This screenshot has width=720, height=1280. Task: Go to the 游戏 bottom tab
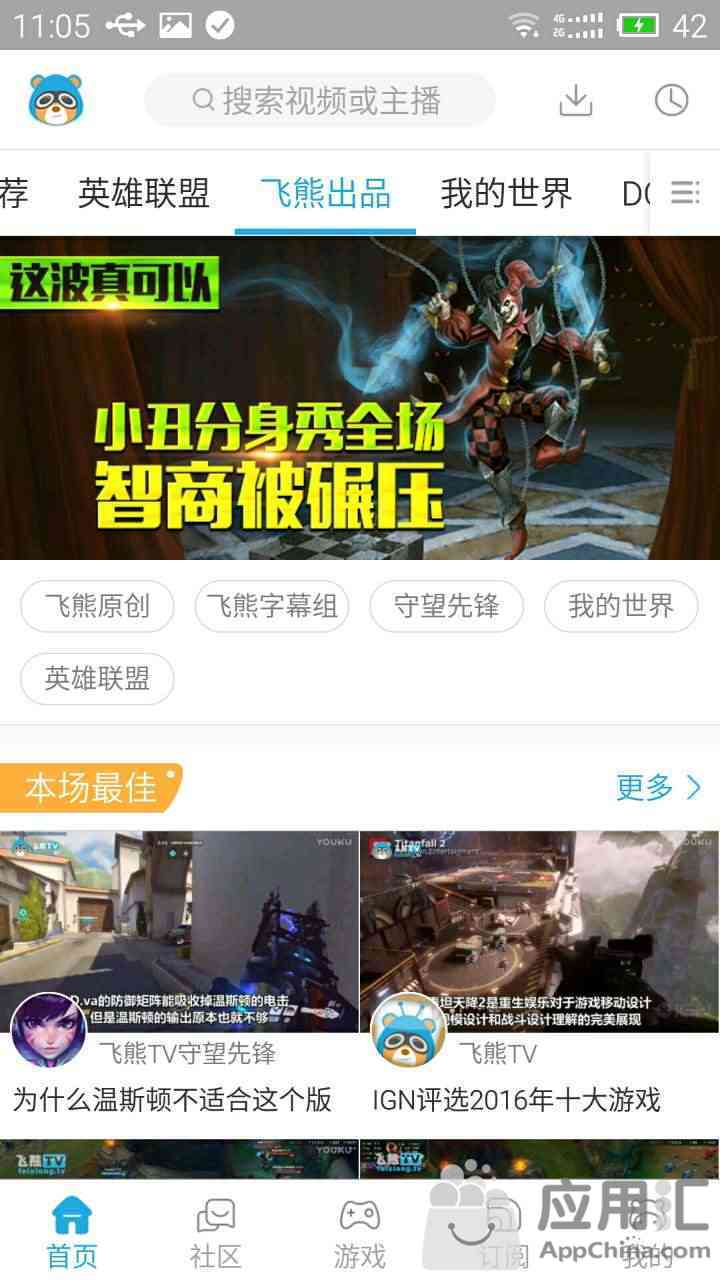(359, 1232)
